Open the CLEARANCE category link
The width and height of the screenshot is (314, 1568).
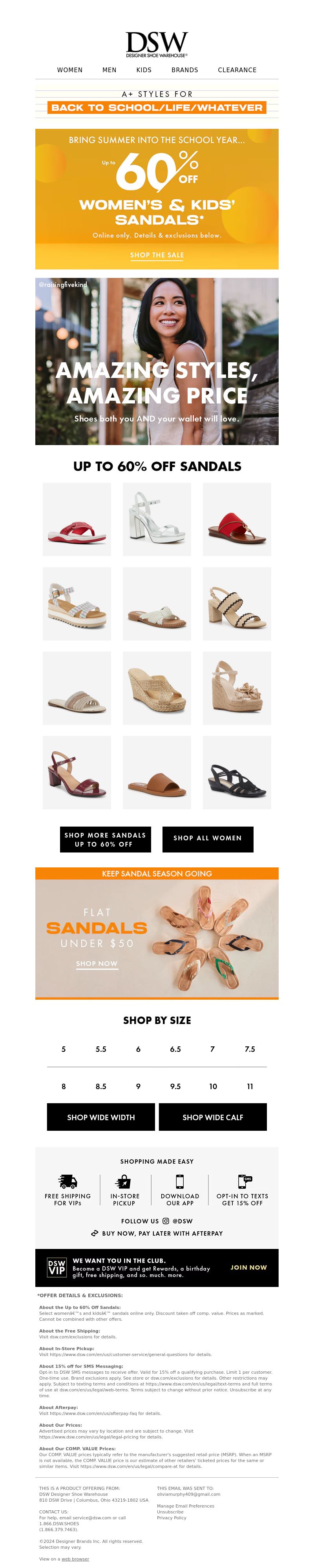pos(237,70)
